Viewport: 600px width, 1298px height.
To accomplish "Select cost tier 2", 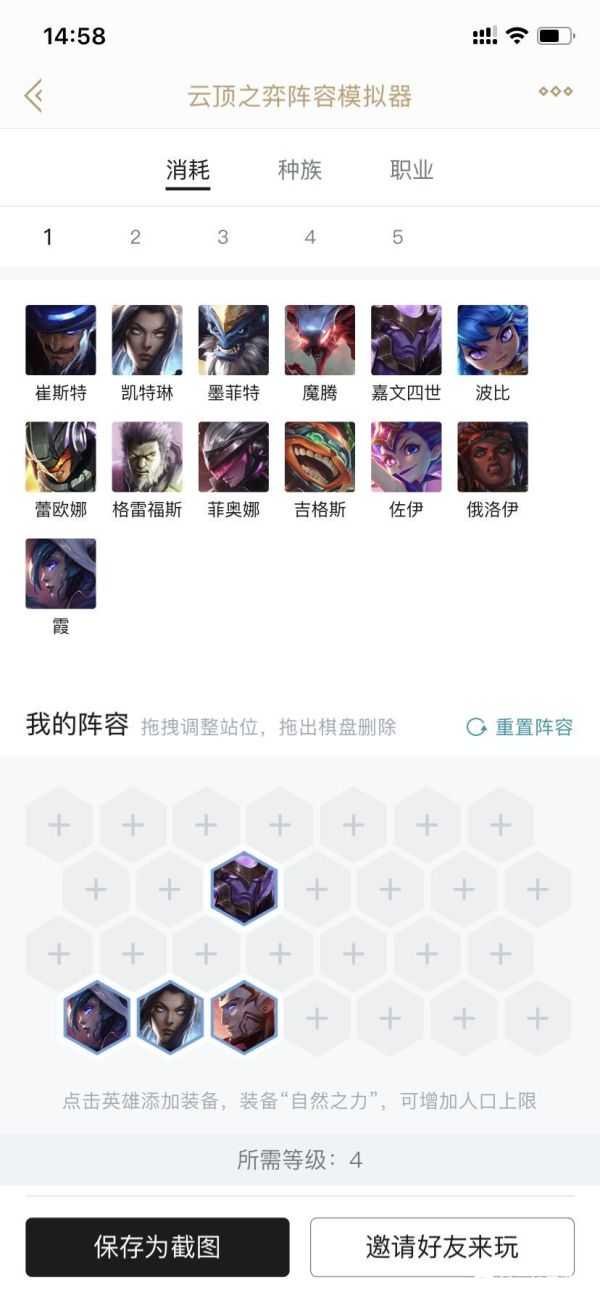I will tap(135, 237).
